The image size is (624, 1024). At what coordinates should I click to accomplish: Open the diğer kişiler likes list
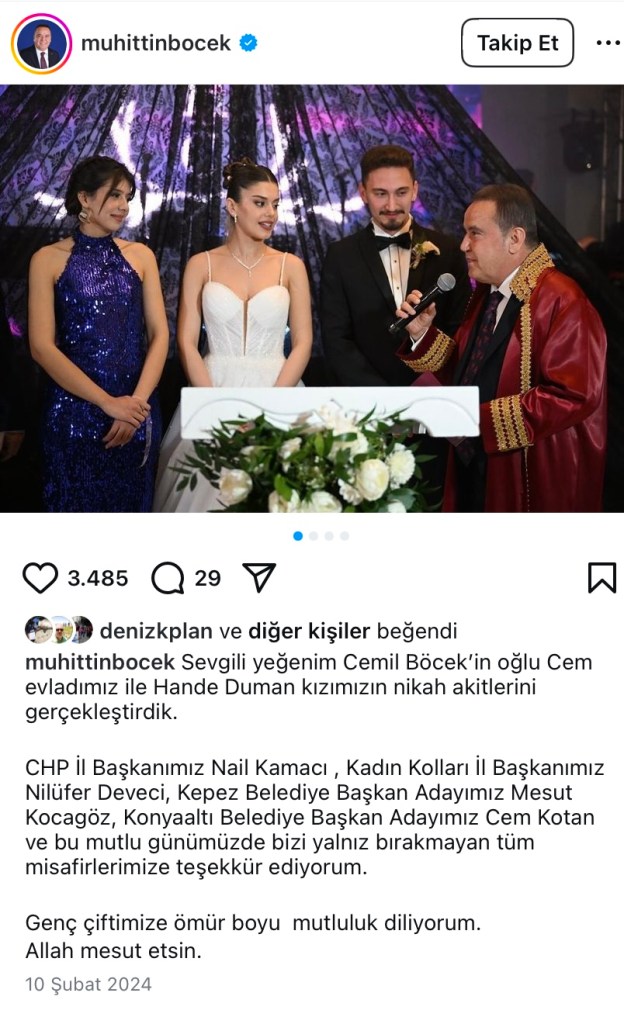309,631
